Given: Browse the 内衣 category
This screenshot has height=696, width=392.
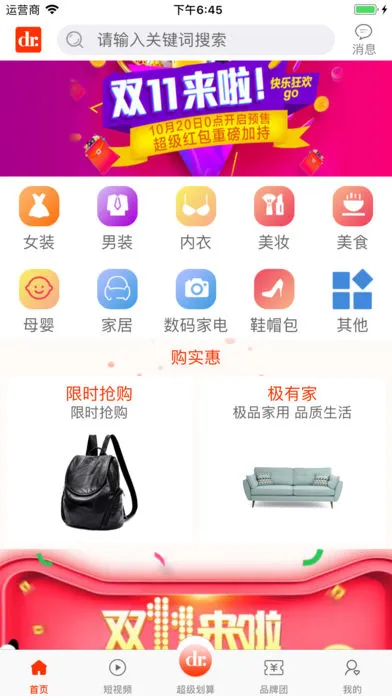Looking at the screenshot, I should click(x=196, y=218).
